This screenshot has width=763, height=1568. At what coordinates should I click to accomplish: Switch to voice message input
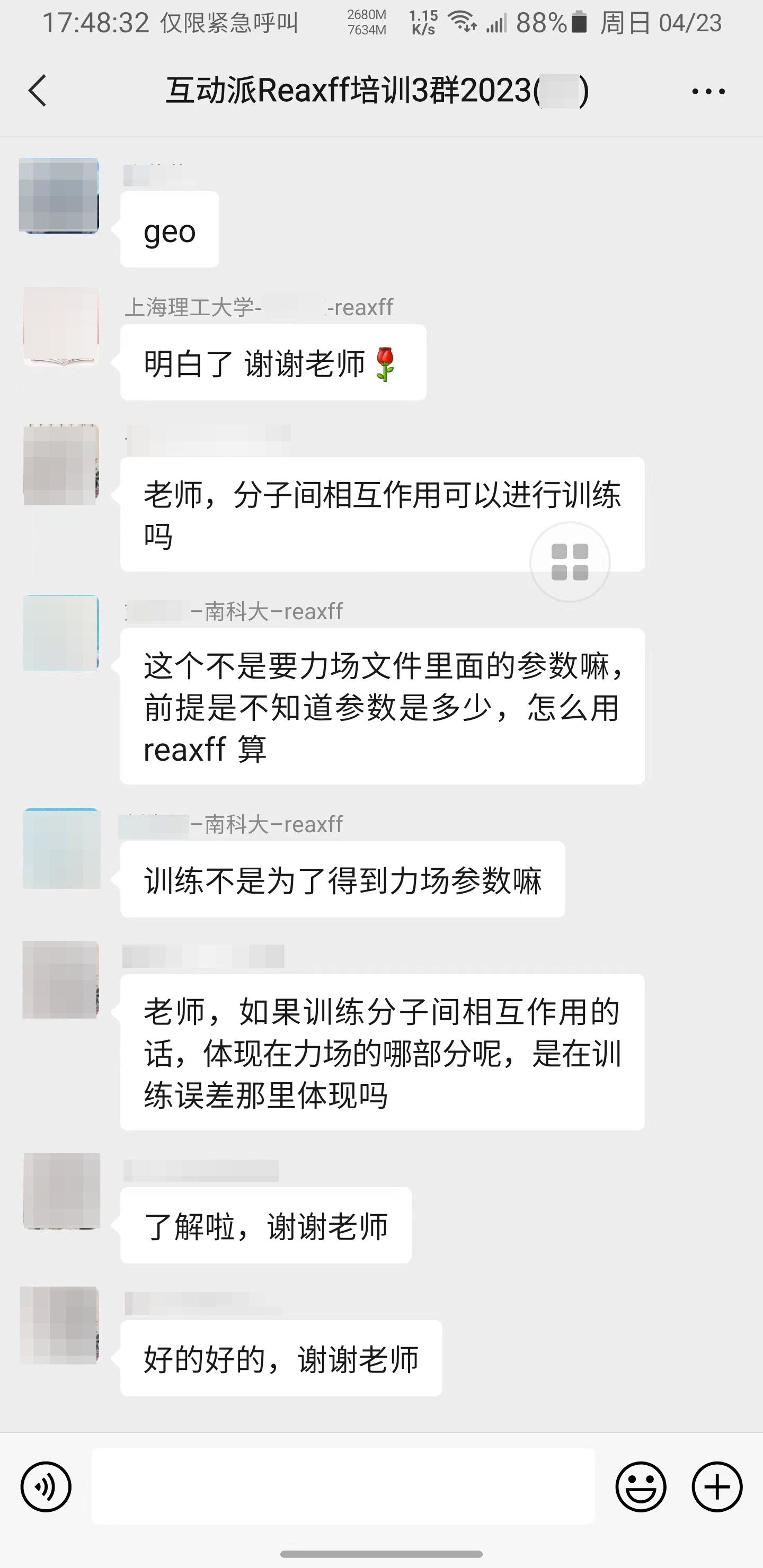[46, 1486]
